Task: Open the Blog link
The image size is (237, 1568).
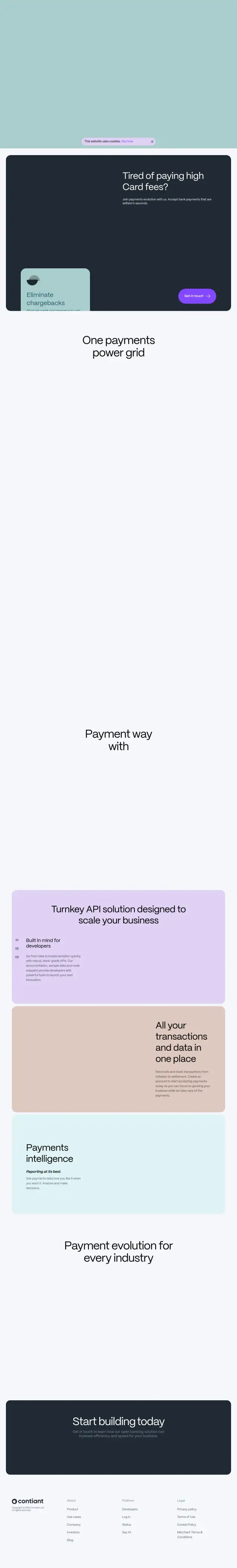Action: pos(70,1540)
